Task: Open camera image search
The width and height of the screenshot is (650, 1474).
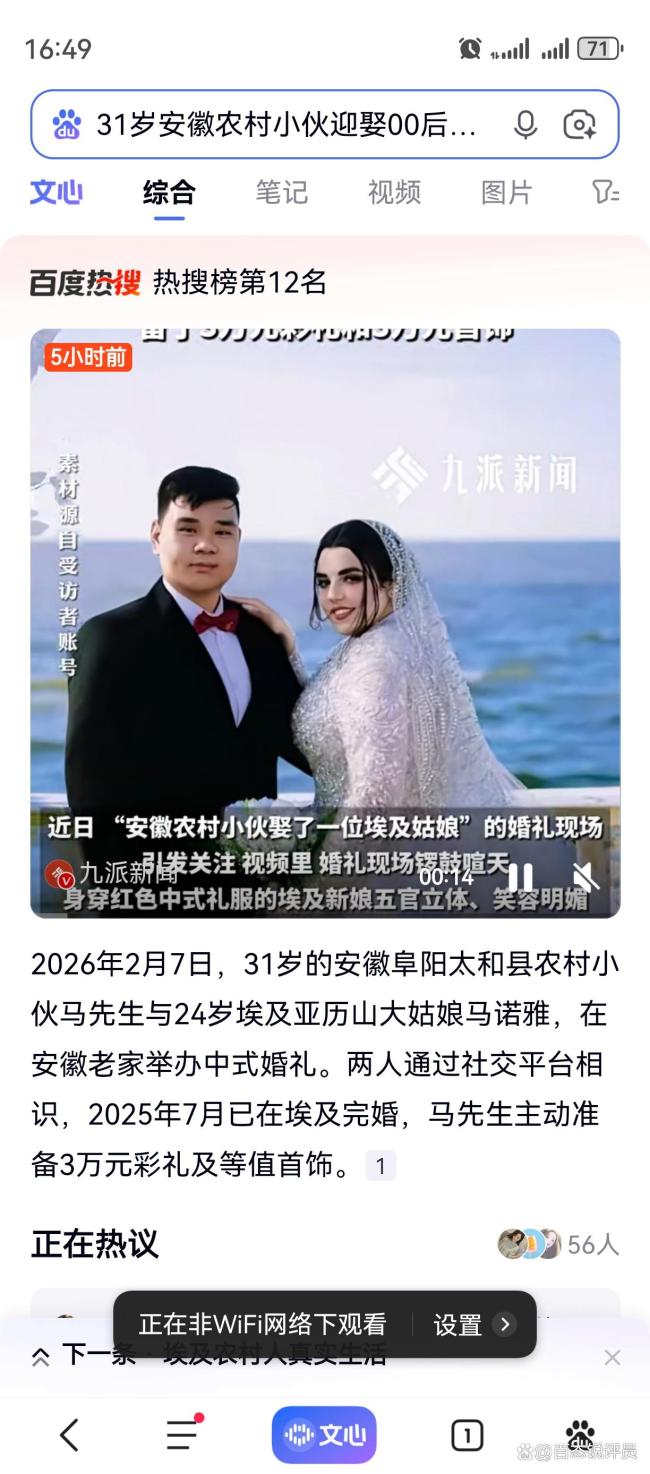Action: [x=580, y=125]
